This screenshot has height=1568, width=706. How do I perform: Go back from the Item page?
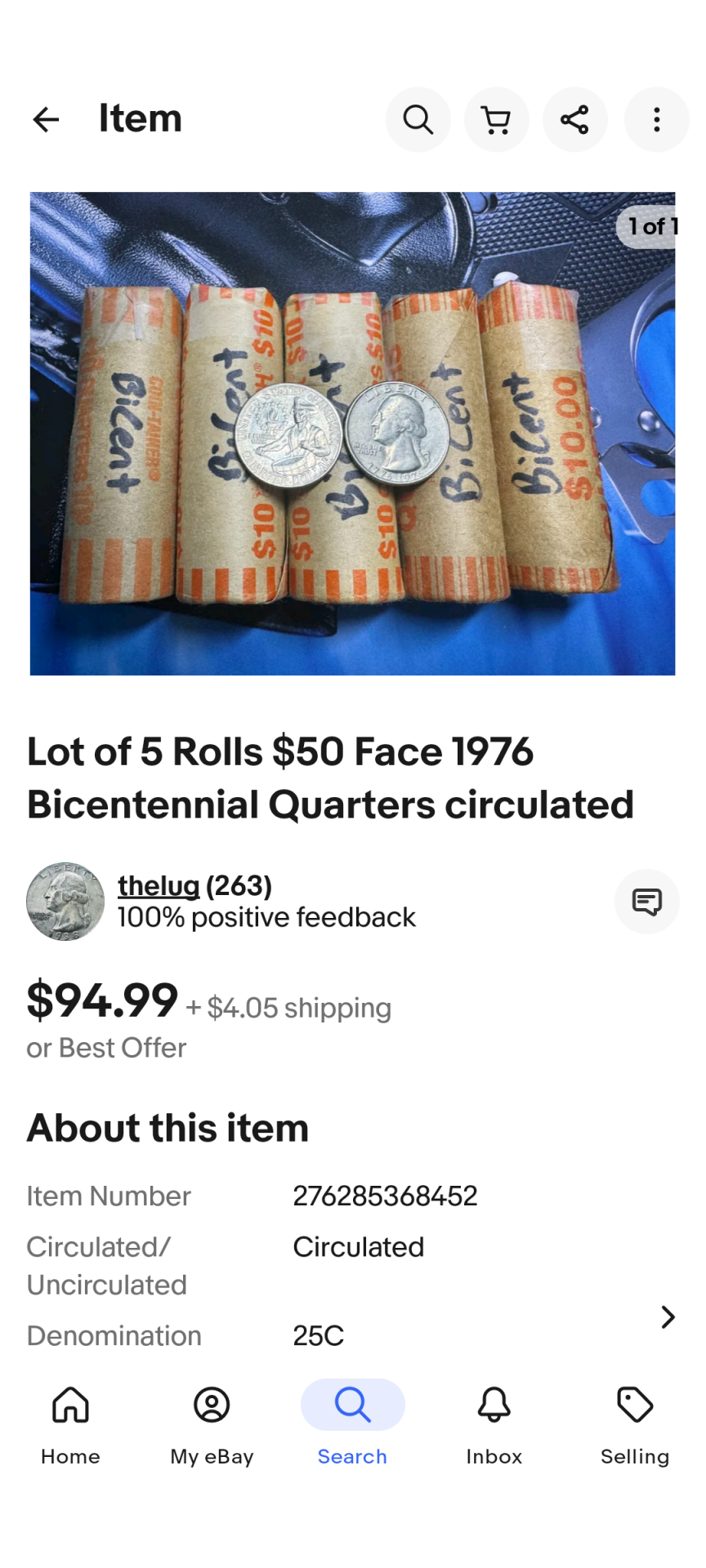46,120
